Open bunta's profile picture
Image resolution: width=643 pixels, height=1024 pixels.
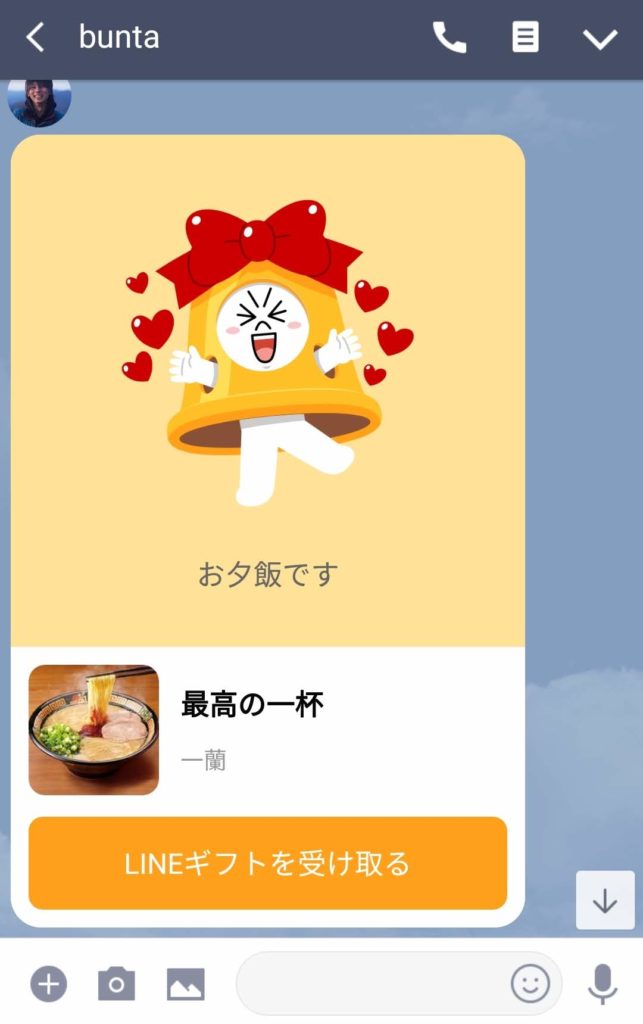(40, 100)
